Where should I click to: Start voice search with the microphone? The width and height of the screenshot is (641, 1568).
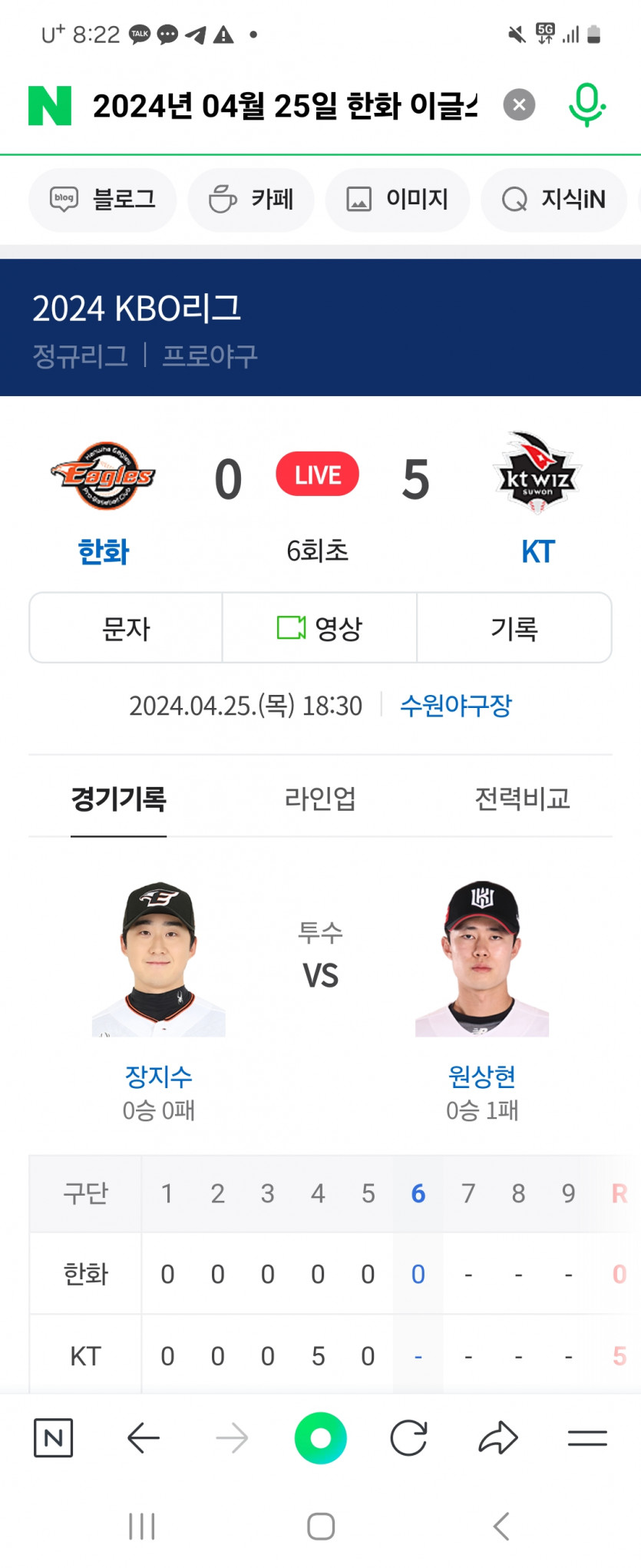pos(586,104)
